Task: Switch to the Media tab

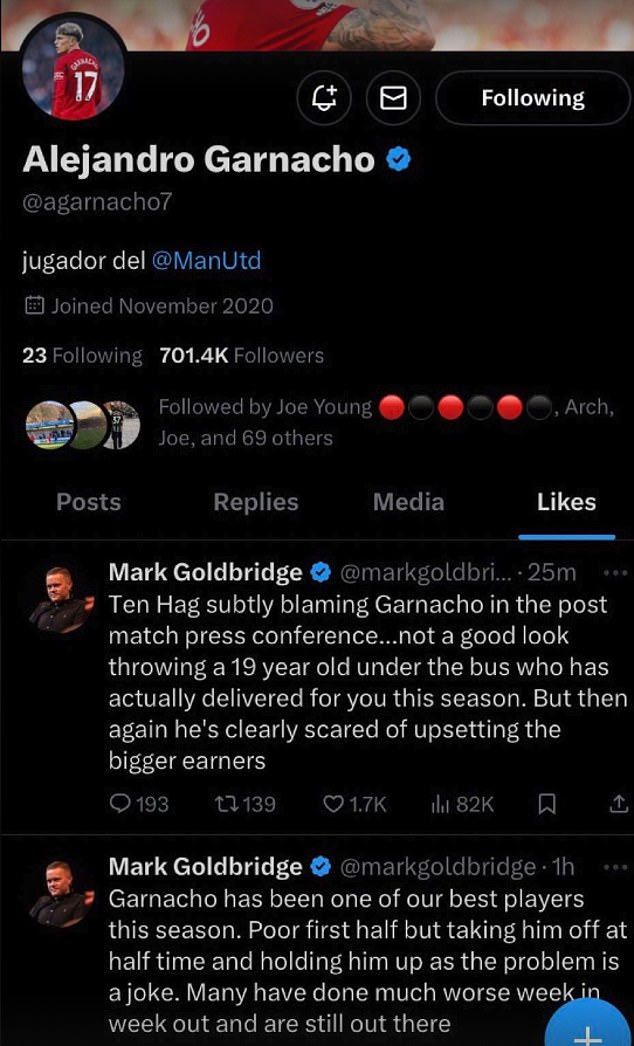Action: point(408,502)
